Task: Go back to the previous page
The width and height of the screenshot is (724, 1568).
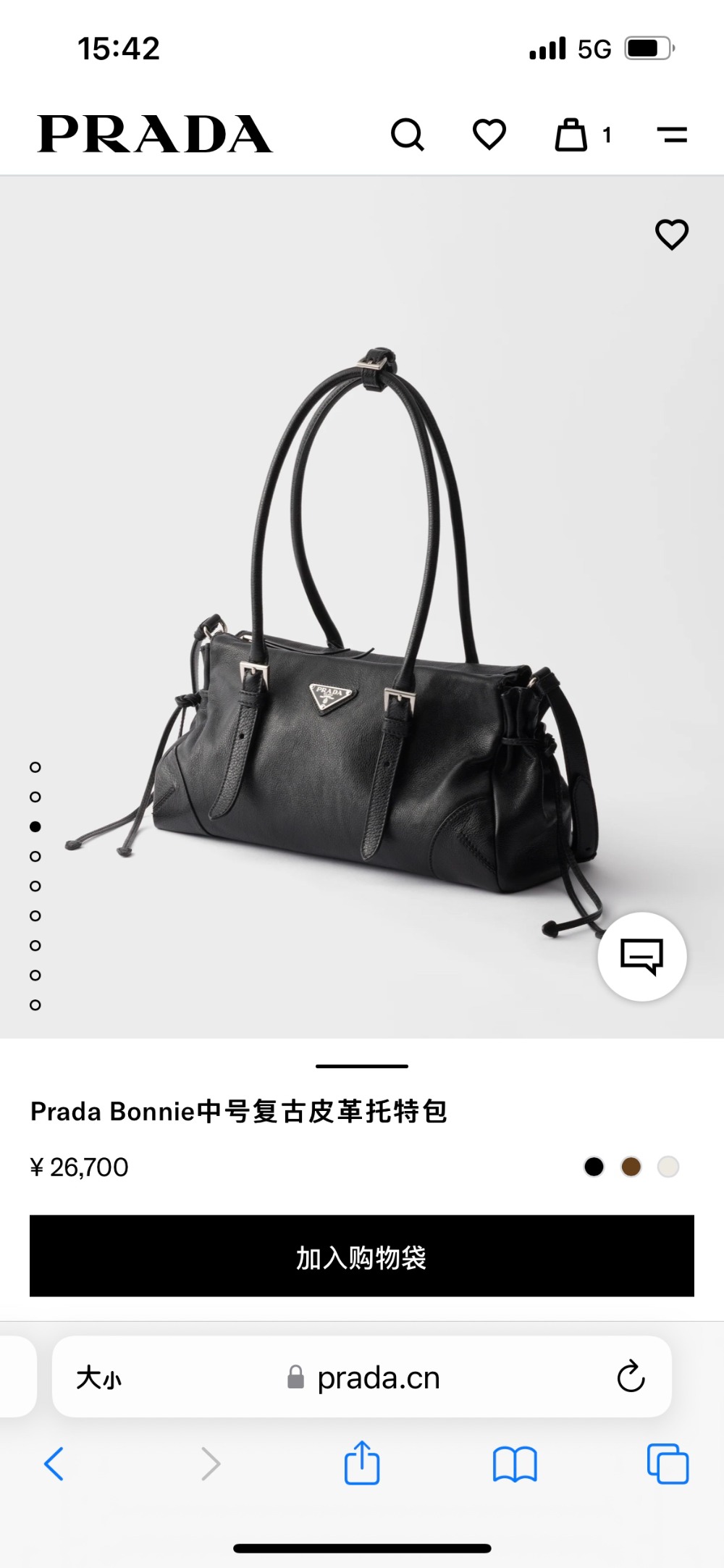Action: pyautogui.click(x=54, y=1464)
